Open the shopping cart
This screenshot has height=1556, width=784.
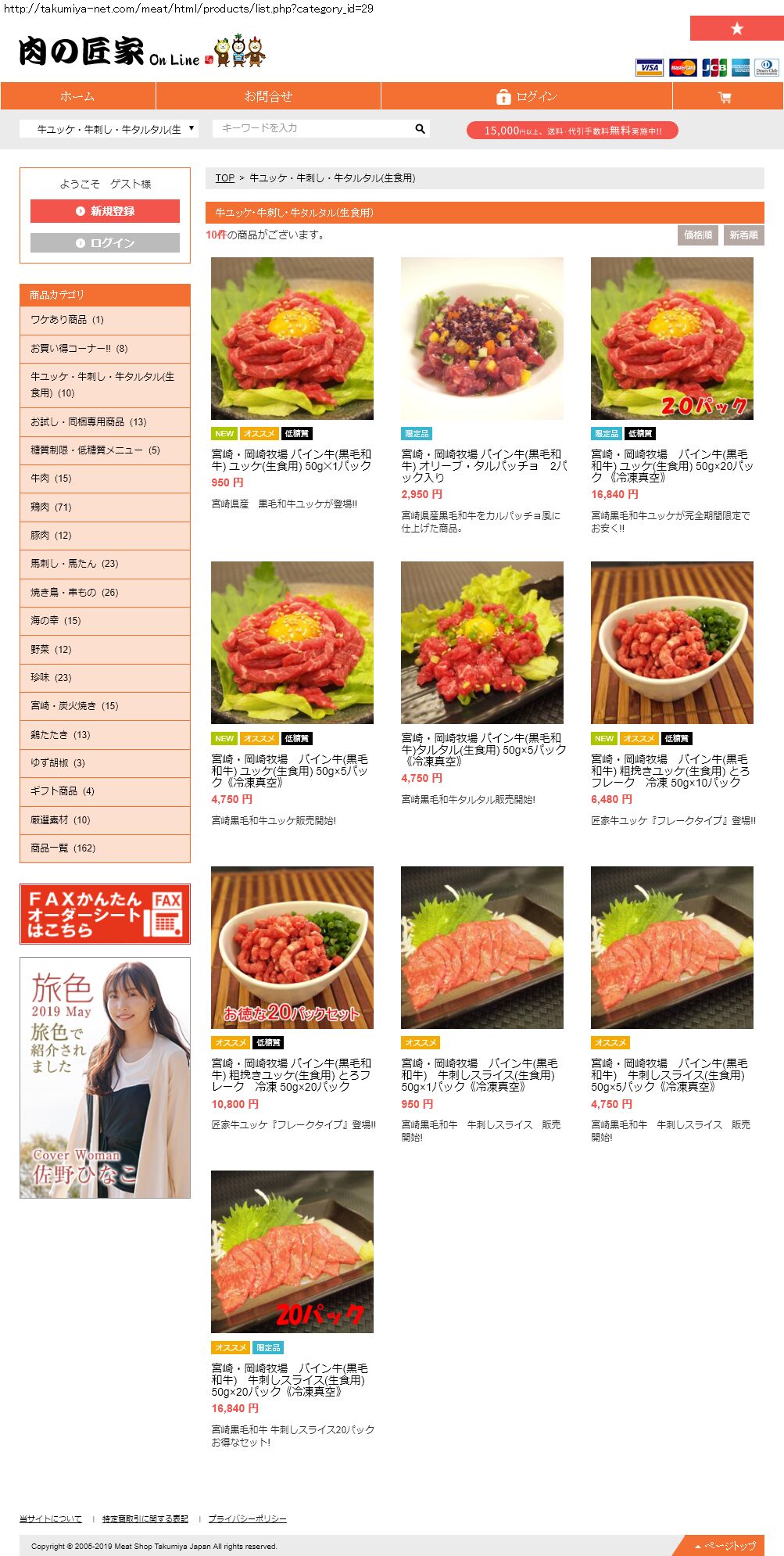pos(725,97)
